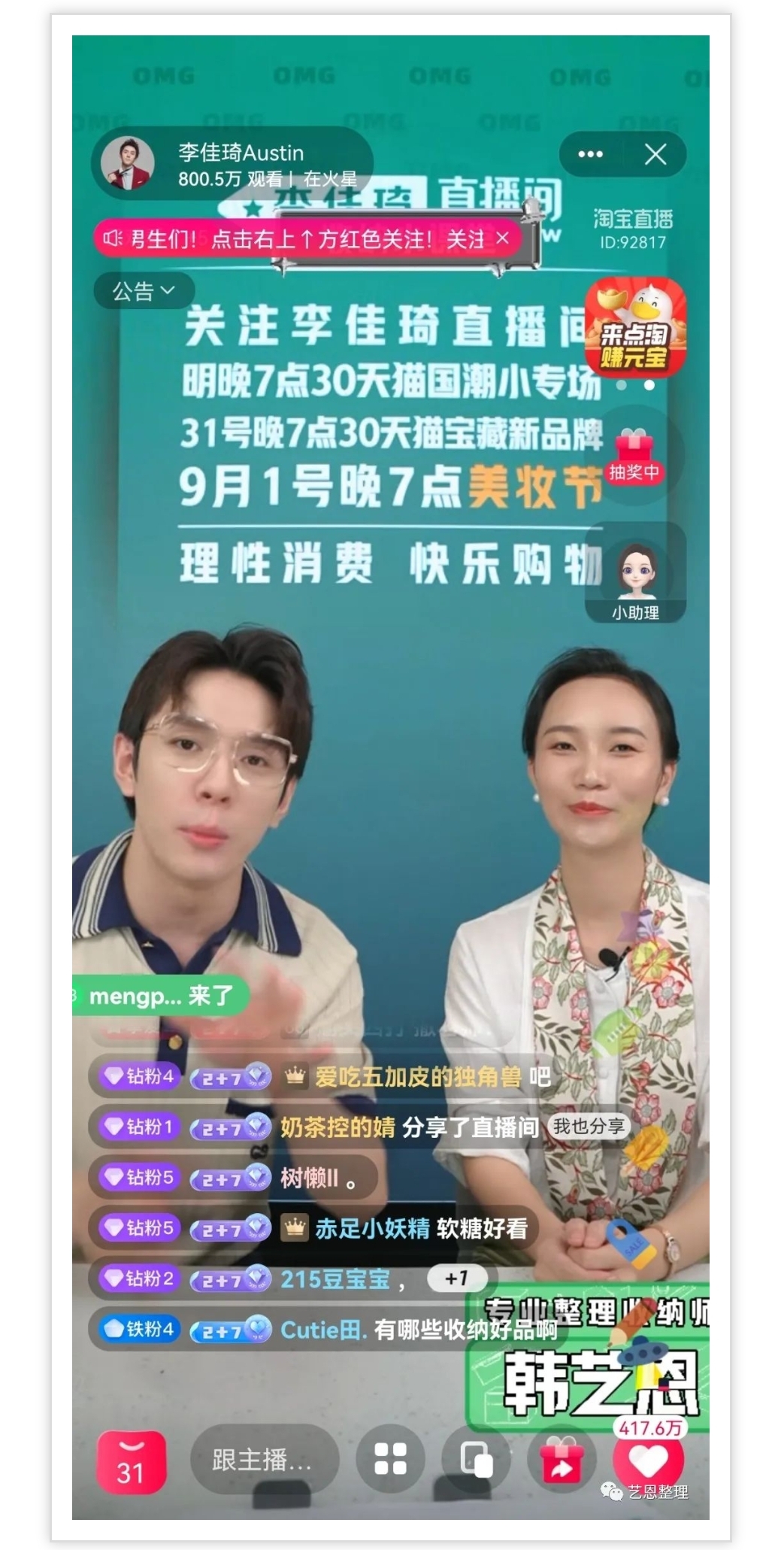This screenshot has width=784, height=1550.
Task: Switch to small window mode
Action: tap(477, 1460)
